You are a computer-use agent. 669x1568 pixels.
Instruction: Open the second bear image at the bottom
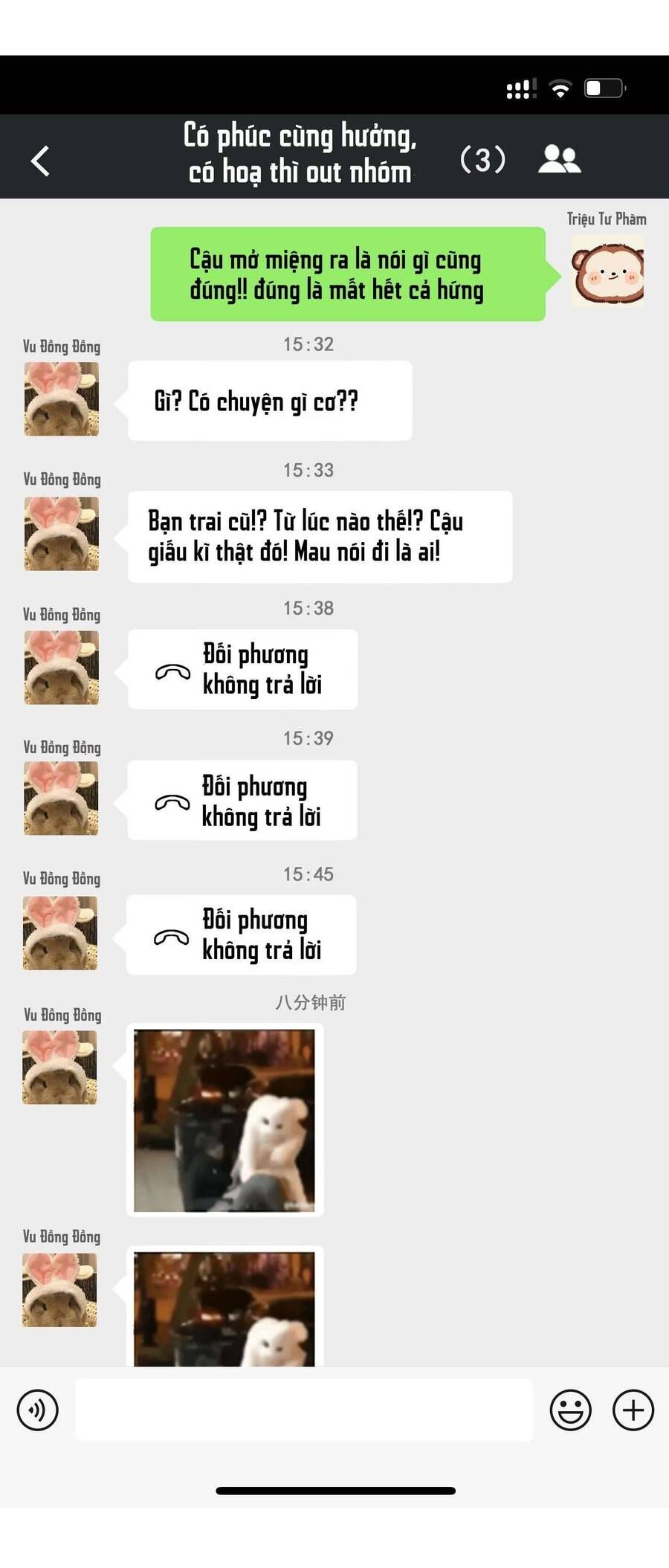[224, 1309]
